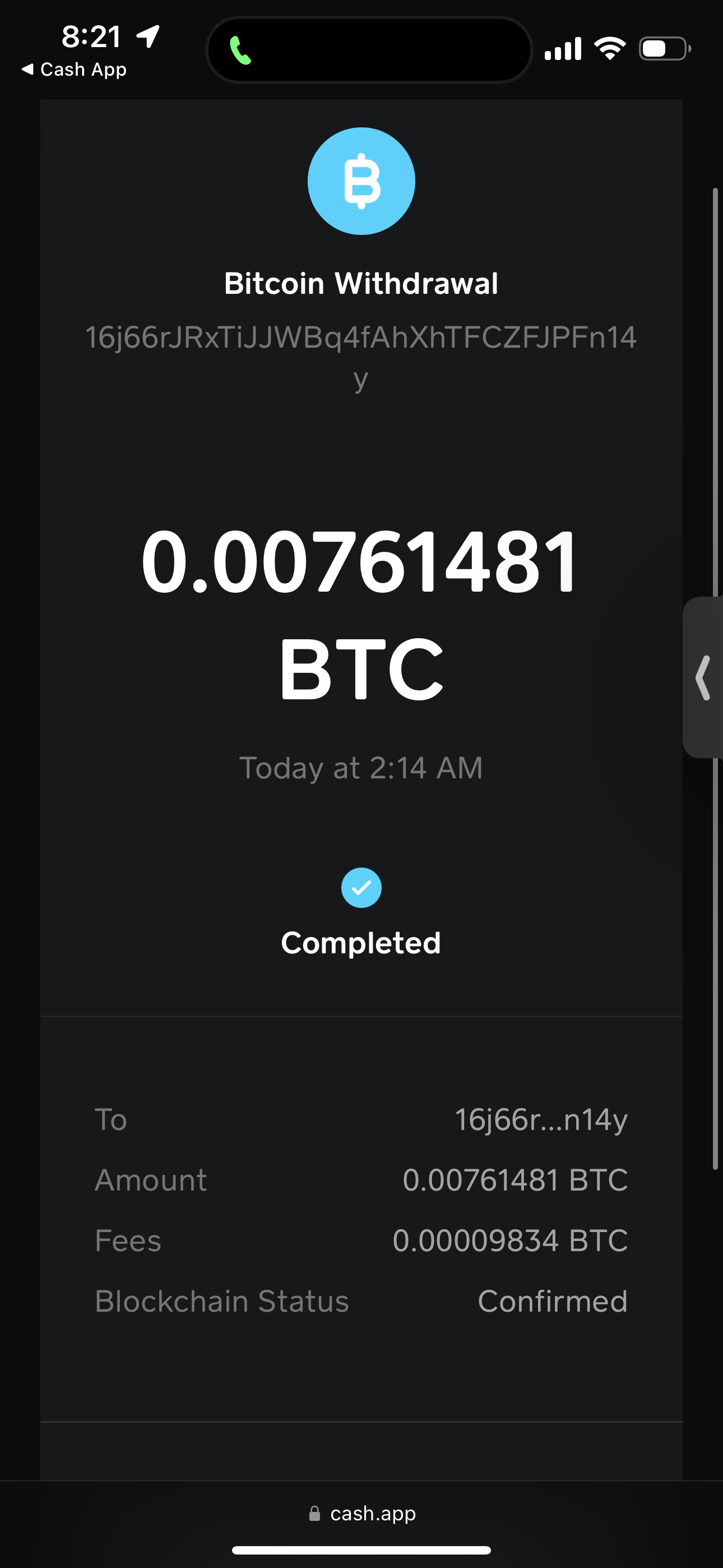Tap the active call indicator pill
Image resolution: width=723 pixels, height=1568 pixels.
[x=369, y=50]
